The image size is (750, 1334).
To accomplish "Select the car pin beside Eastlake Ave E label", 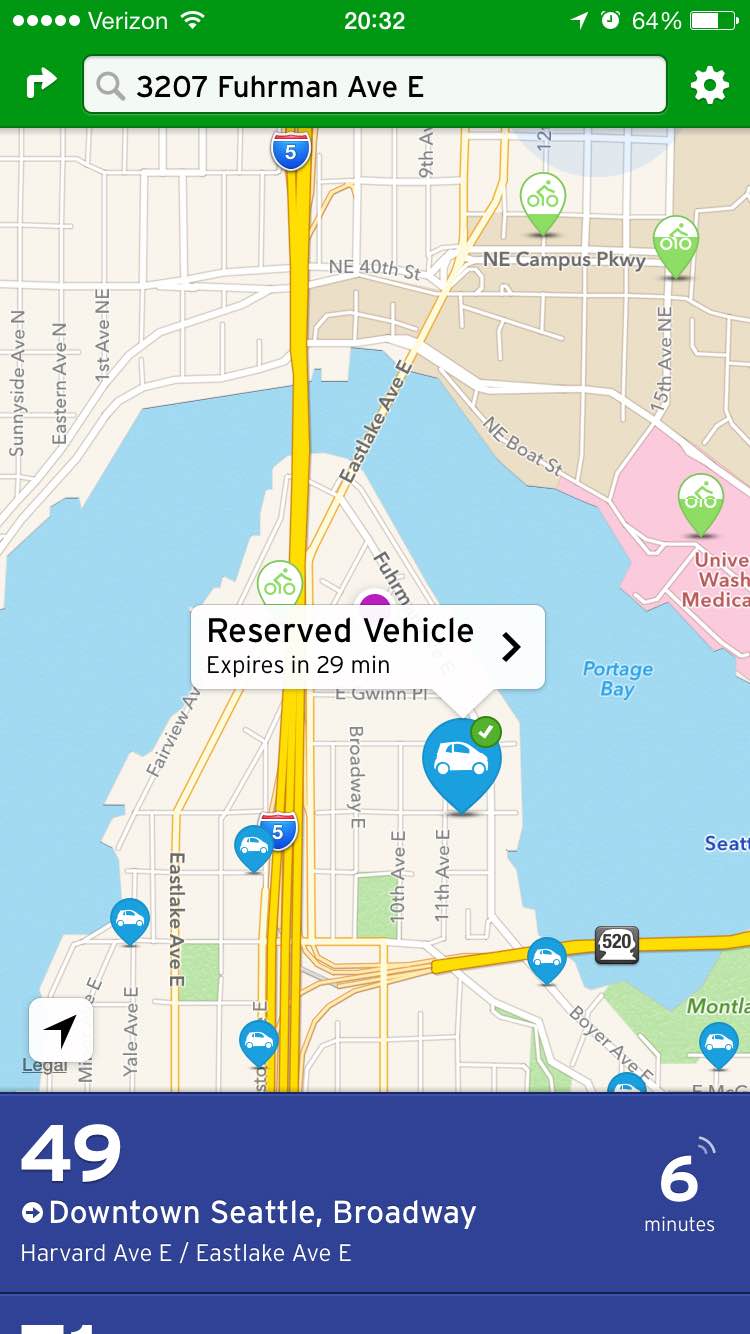I will [x=129, y=918].
